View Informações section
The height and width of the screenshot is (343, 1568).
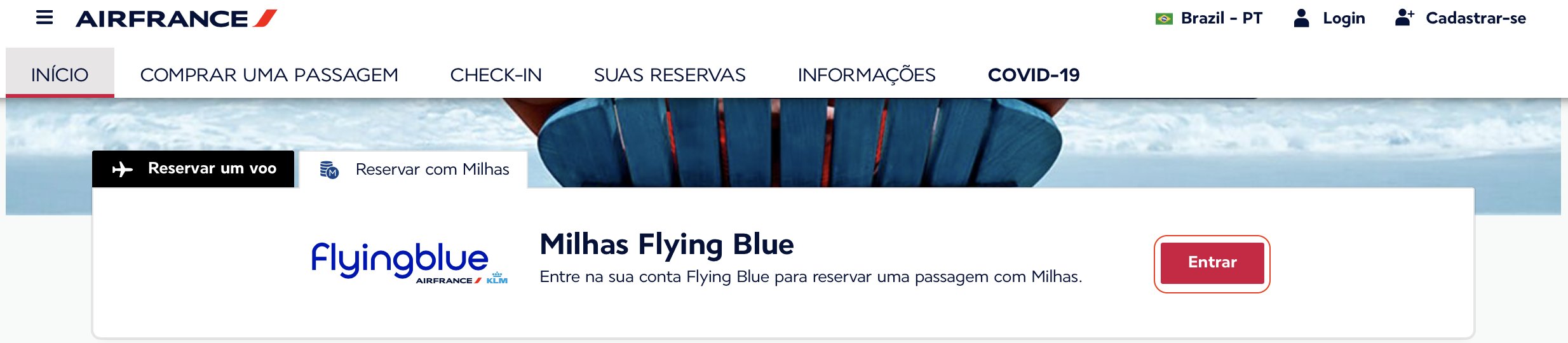pyautogui.click(x=866, y=74)
